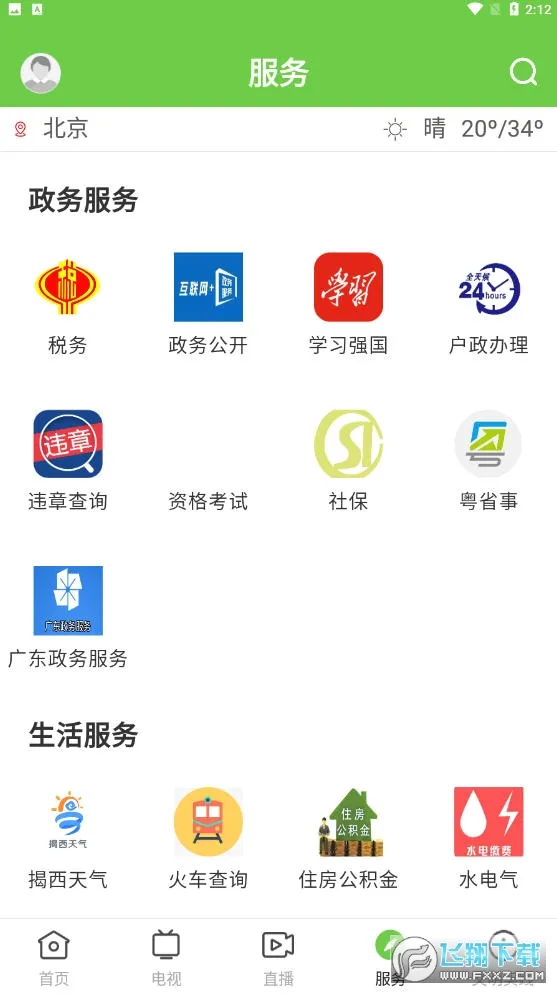
Task: Open 资格考试 entry
Action: click(x=208, y=501)
